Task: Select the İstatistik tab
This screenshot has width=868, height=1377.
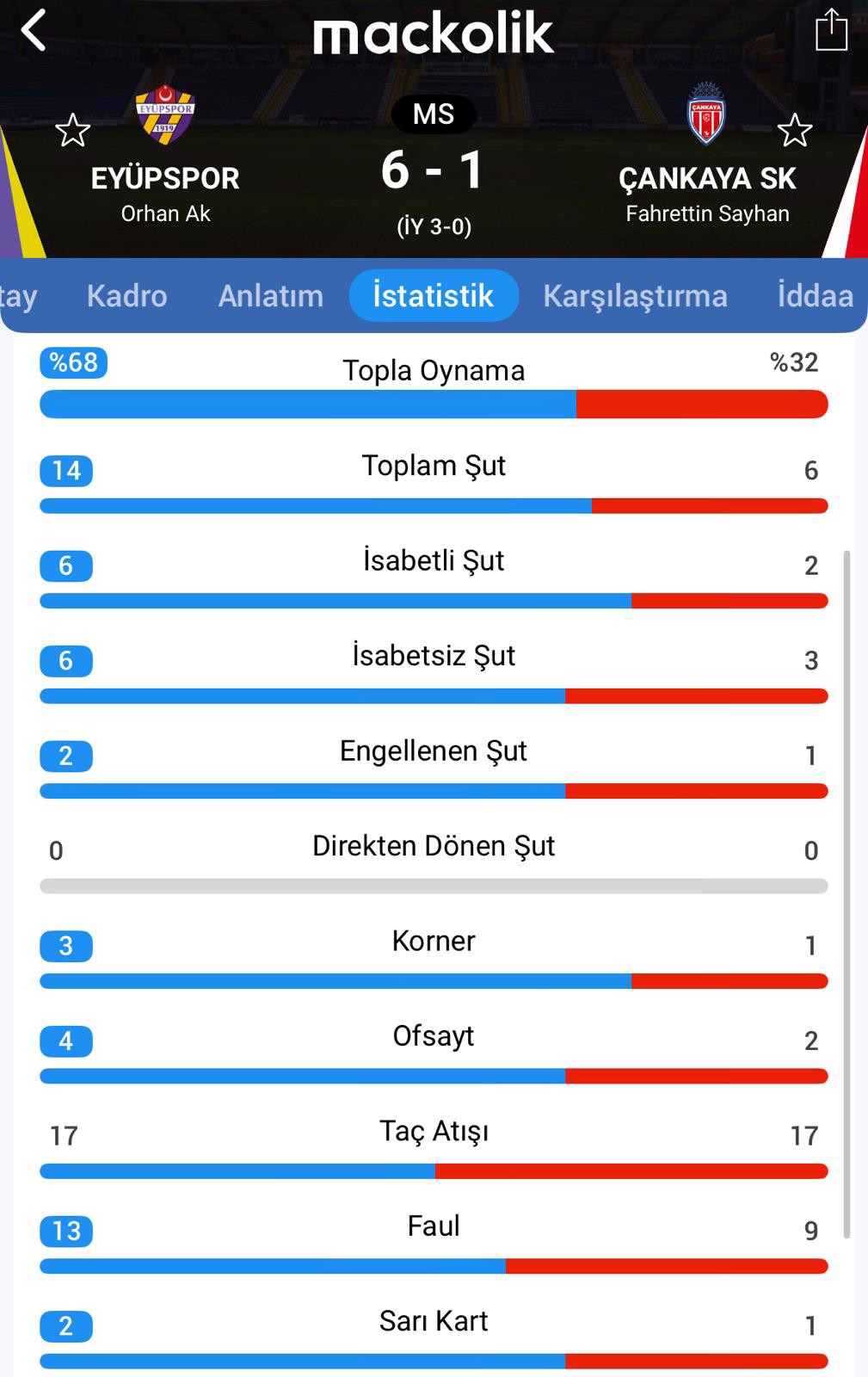Action: pos(433,296)
